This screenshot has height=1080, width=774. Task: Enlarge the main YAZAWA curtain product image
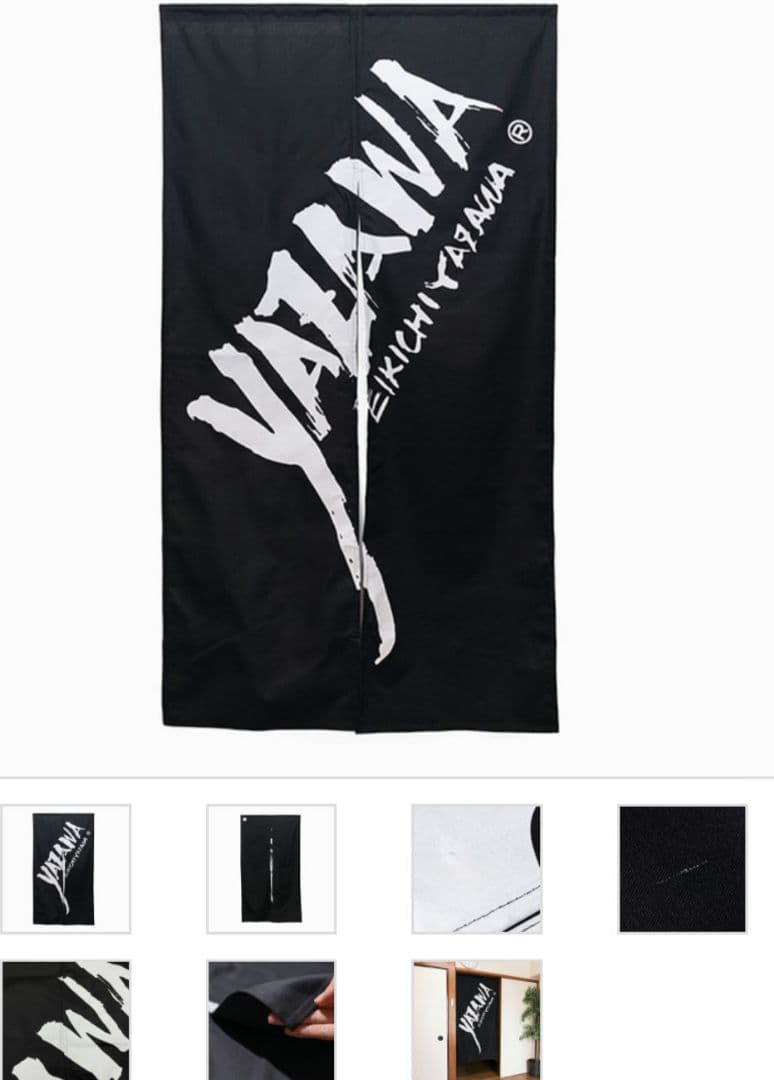[x=359, y=366]
